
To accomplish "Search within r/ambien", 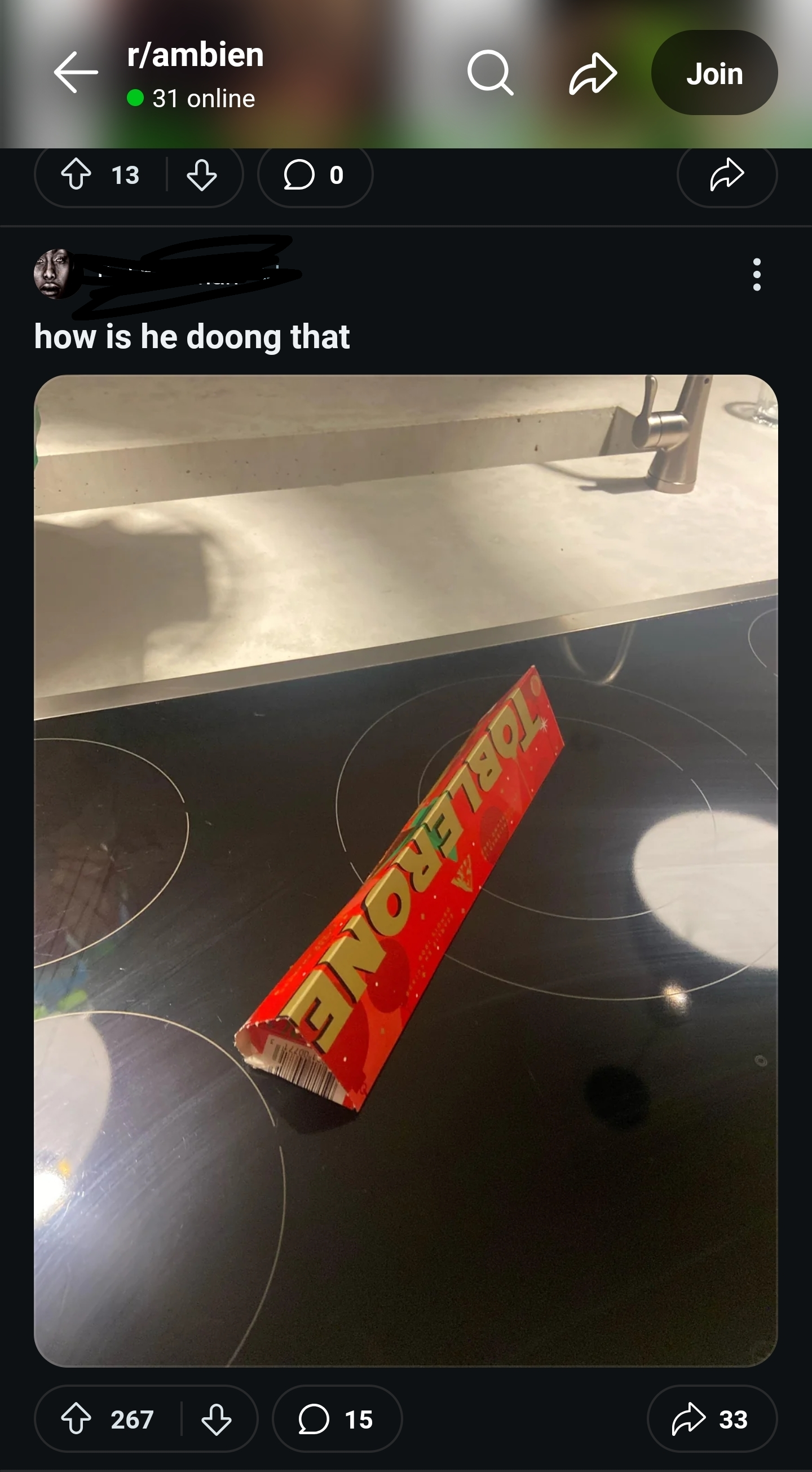I will pyautogui.click(x=490, y=73).
